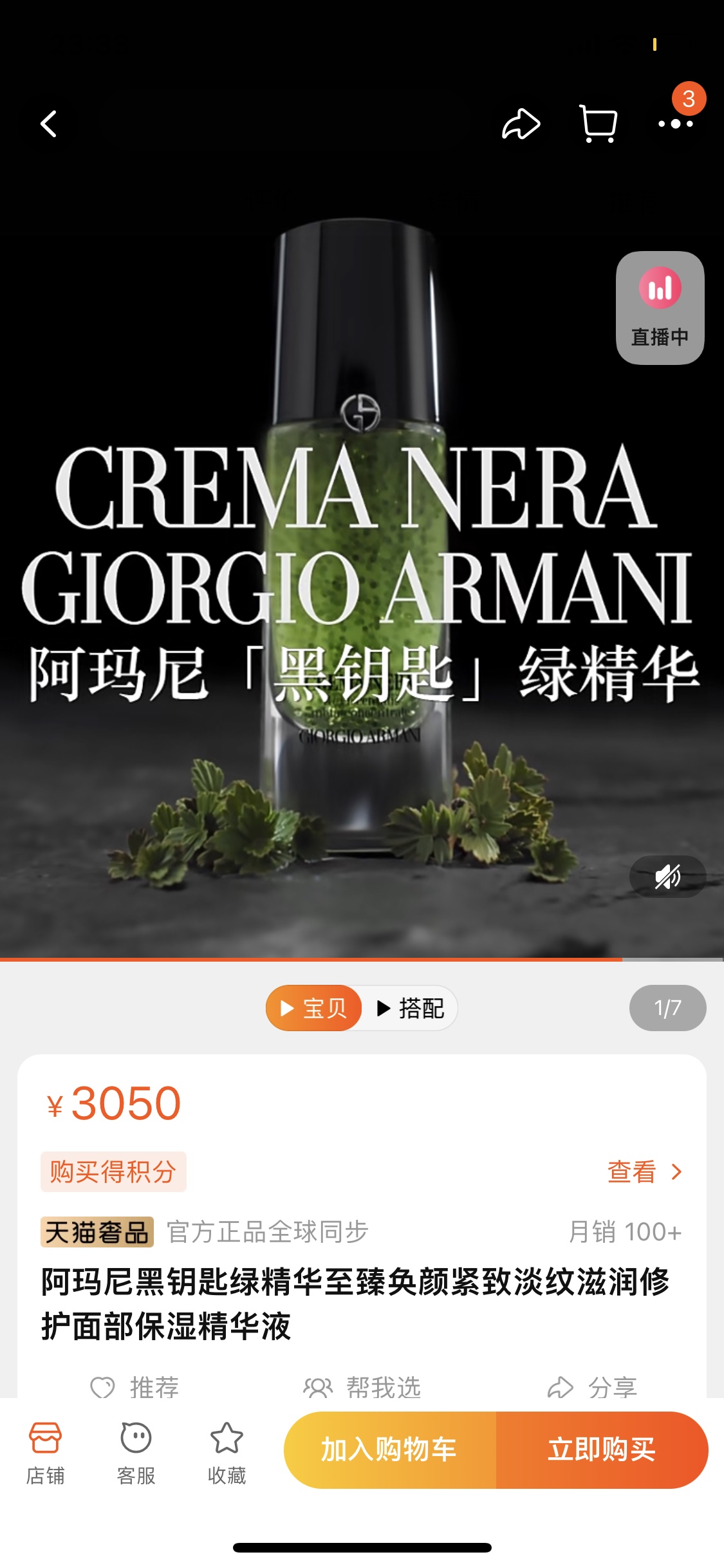Image resolution: width=724 pixels, height=1568 pixels.
Task: Open the 直播中 live stream badge
Action: pos(660,308)
